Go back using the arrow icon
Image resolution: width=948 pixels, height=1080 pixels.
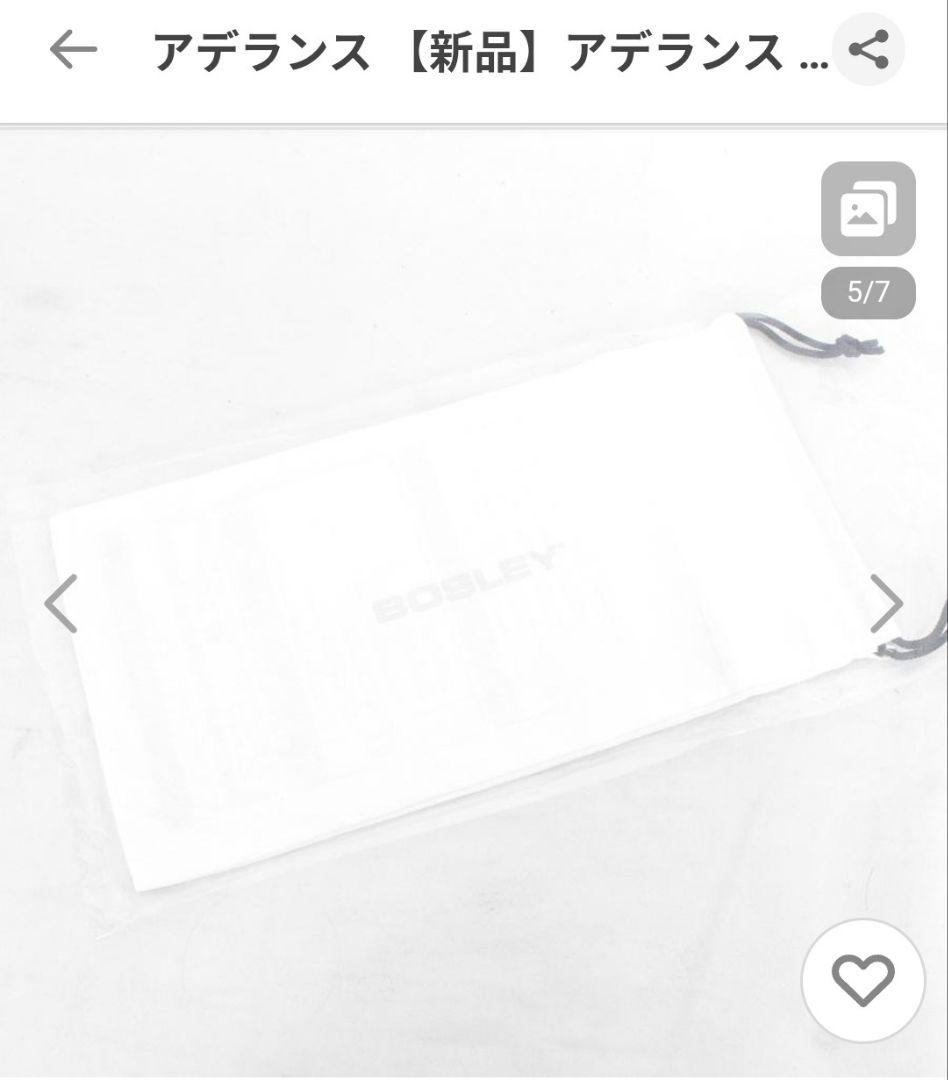click(72, 50)
